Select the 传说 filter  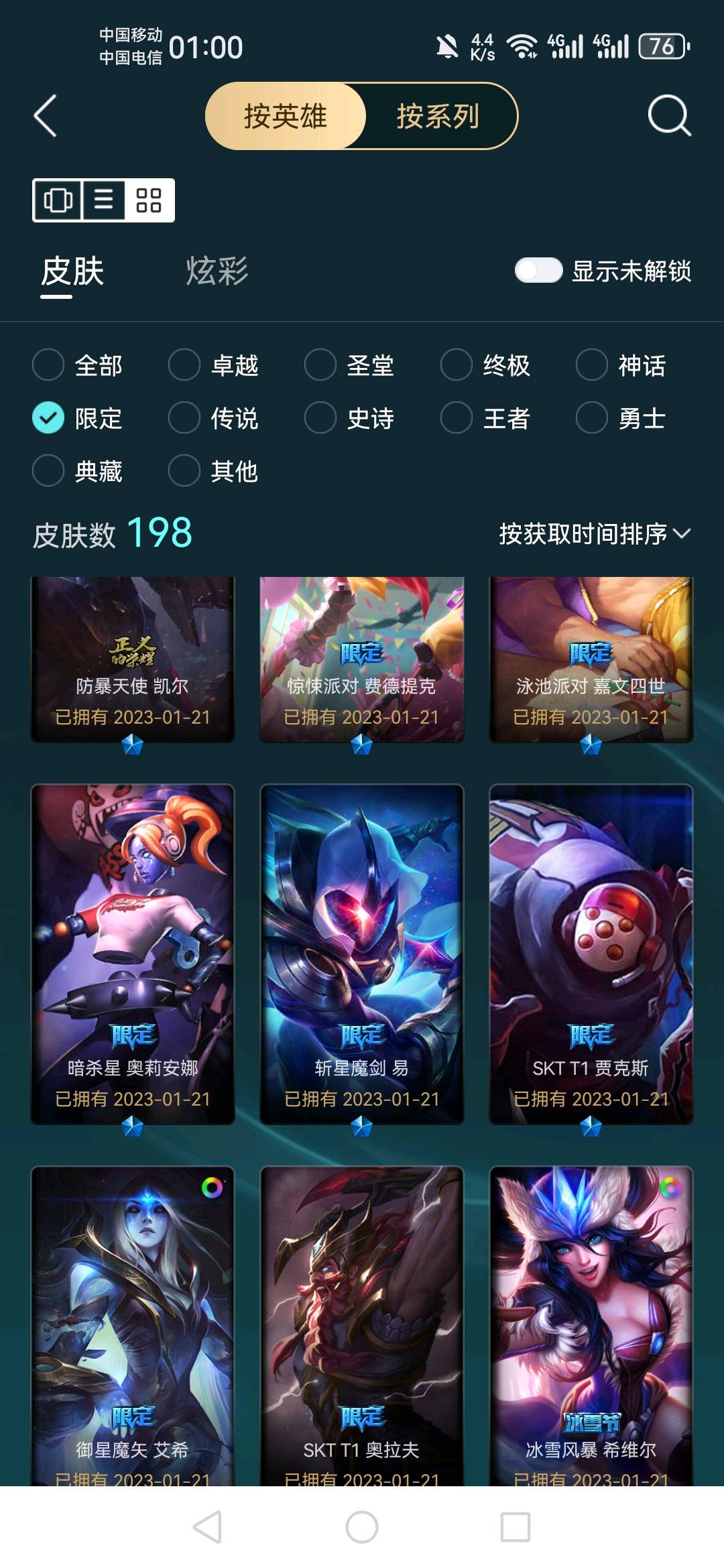(213, 418)
